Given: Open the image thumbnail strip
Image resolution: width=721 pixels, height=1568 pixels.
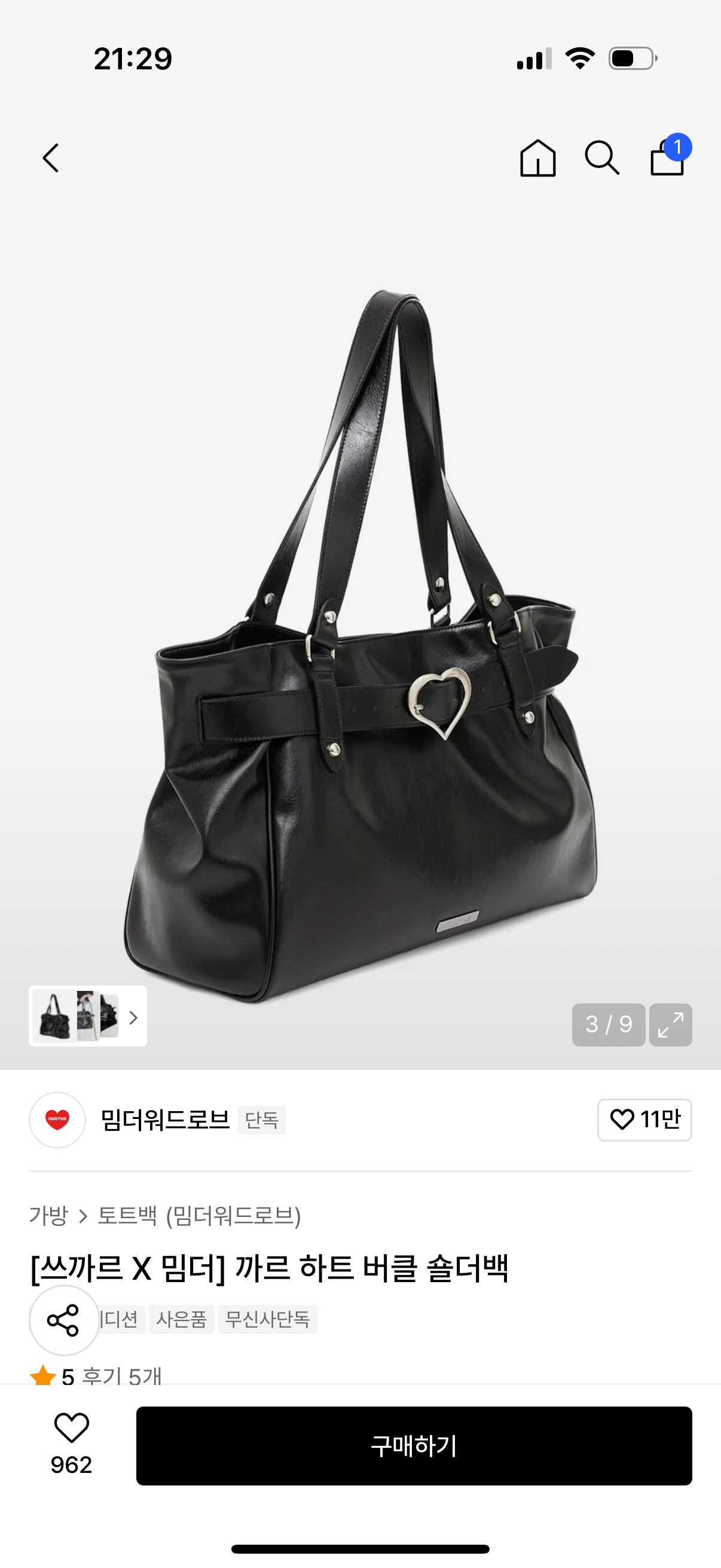Looking at the screenshot, I should pos(88,1016).
